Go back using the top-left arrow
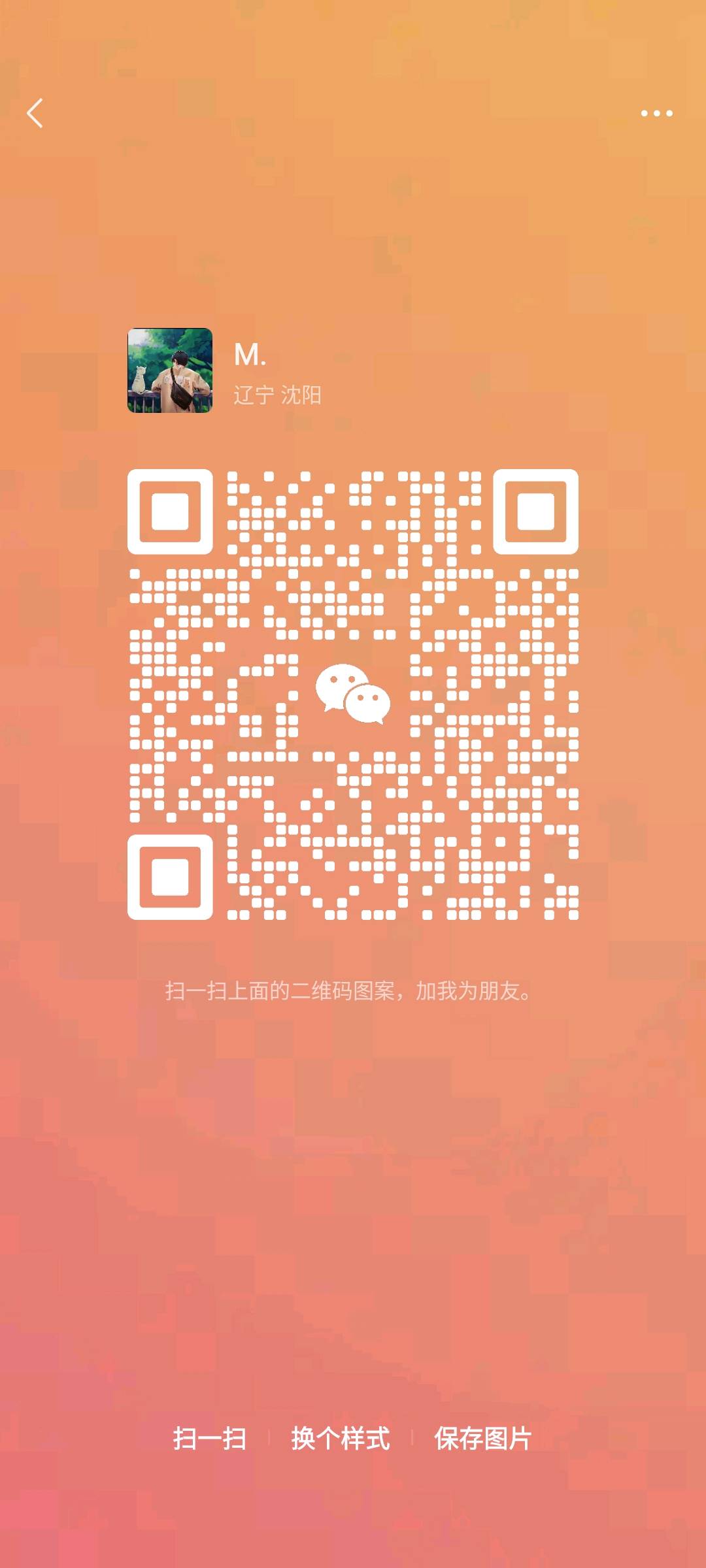The height and width of the screenshot is (1568, 706). coord(35,113)
